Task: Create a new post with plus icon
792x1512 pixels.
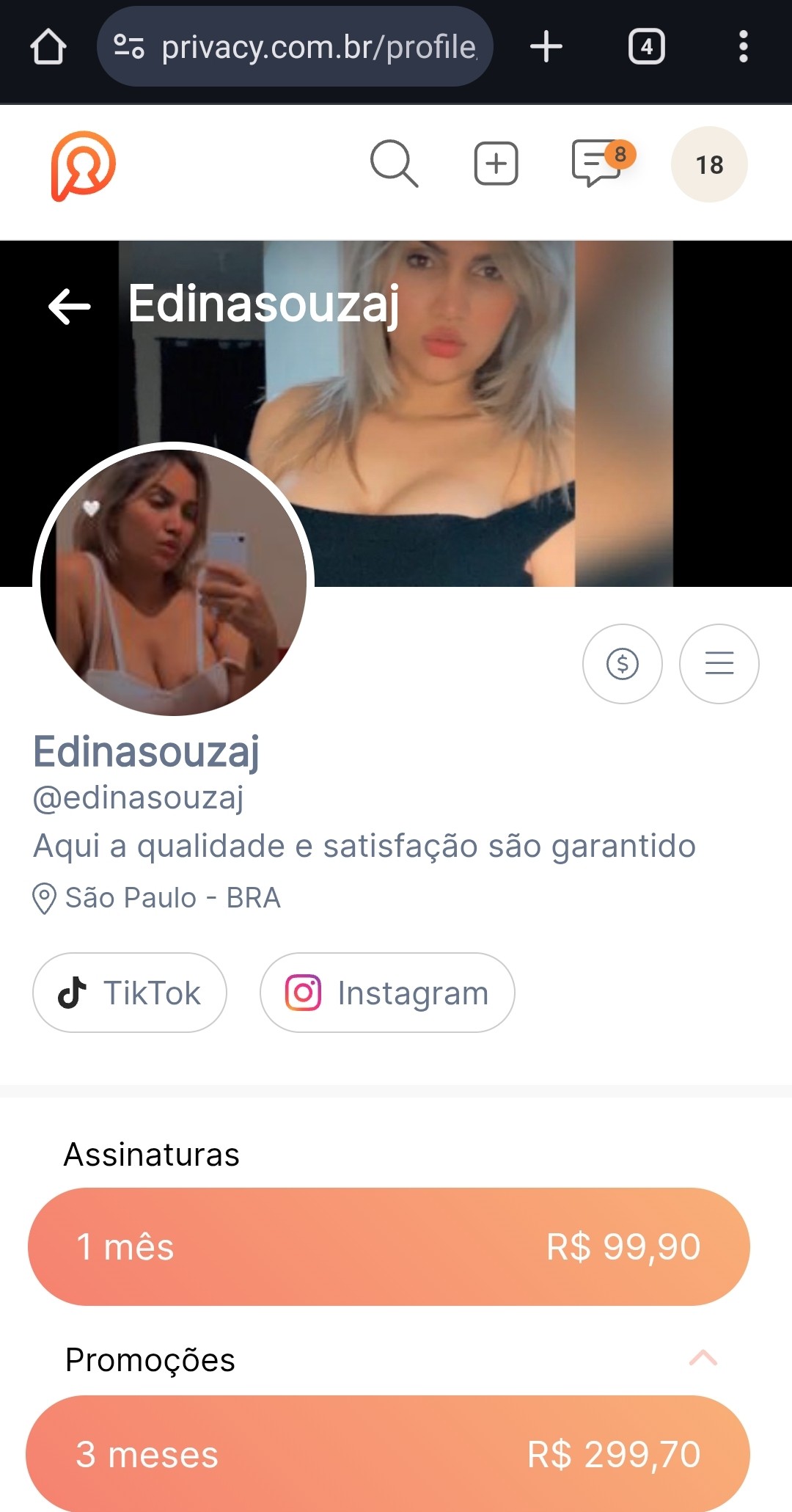Action: click(496, 164)
